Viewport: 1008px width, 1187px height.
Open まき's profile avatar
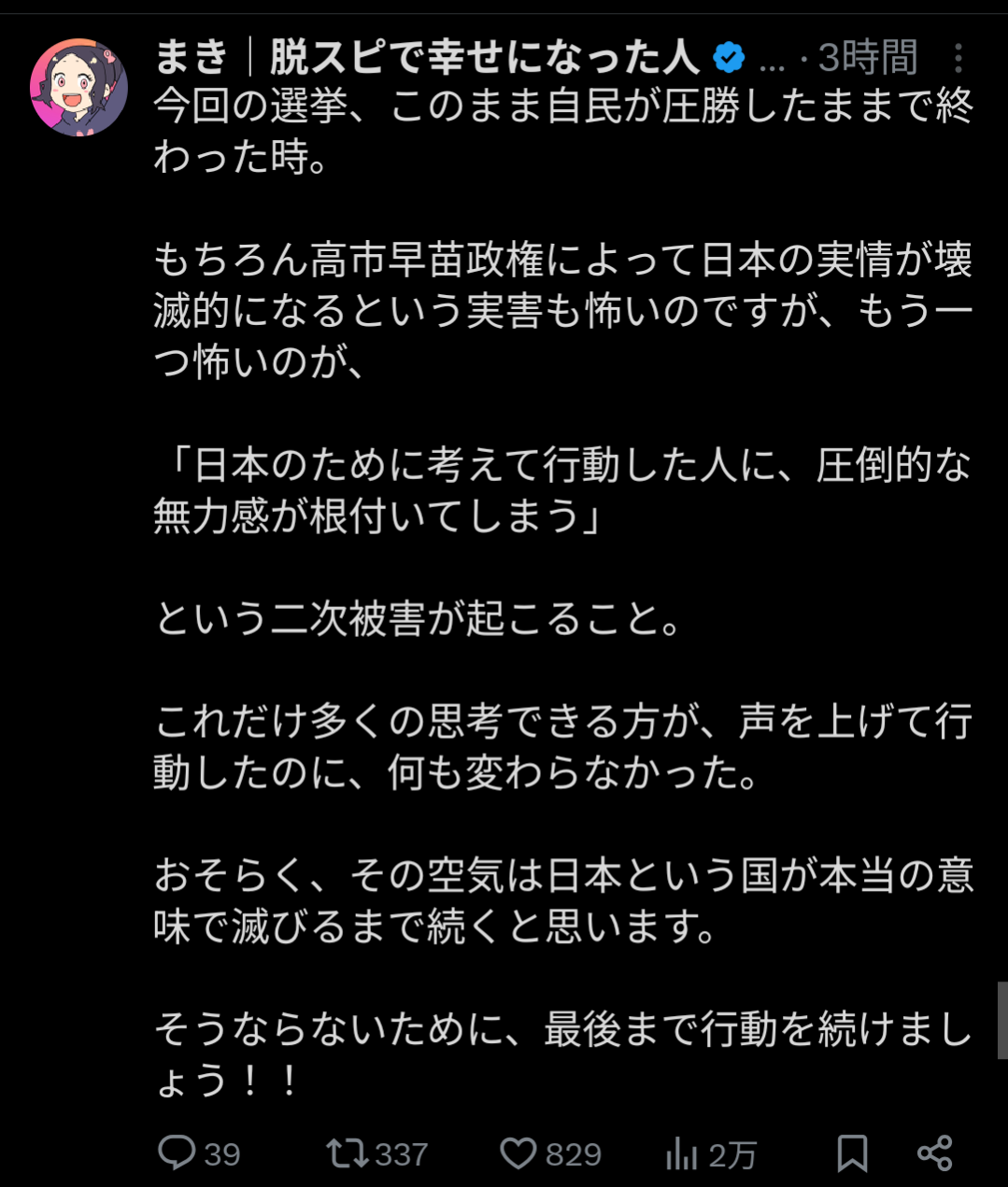pyautogui.click(x=78, y=87)
